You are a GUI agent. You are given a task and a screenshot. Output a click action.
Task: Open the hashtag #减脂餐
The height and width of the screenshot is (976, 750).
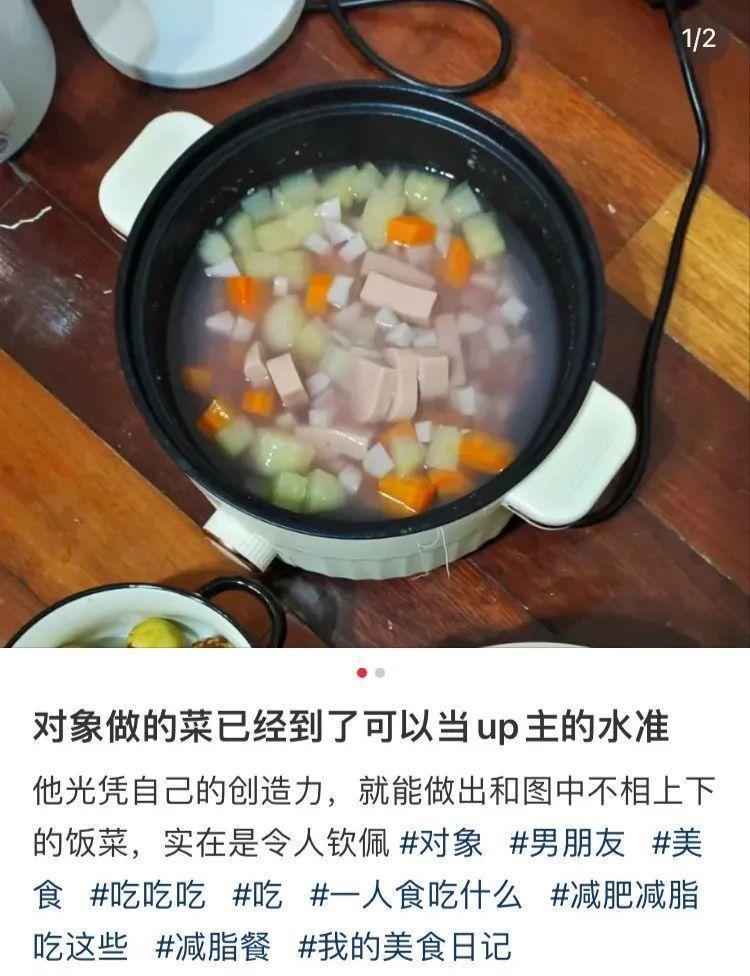point(213,945)
